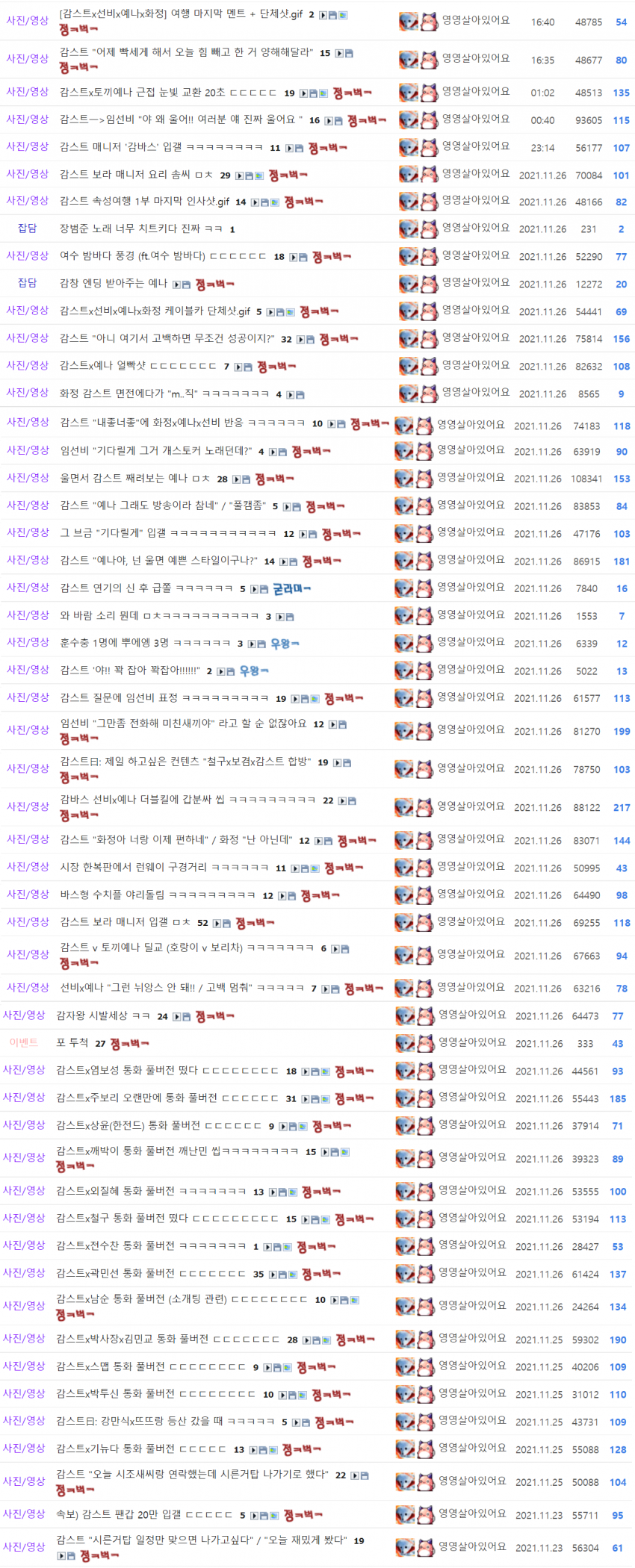Select 이벤트 category label on 포 투척 row
The image size is (635, 1568).
[x=23, y=1043]
